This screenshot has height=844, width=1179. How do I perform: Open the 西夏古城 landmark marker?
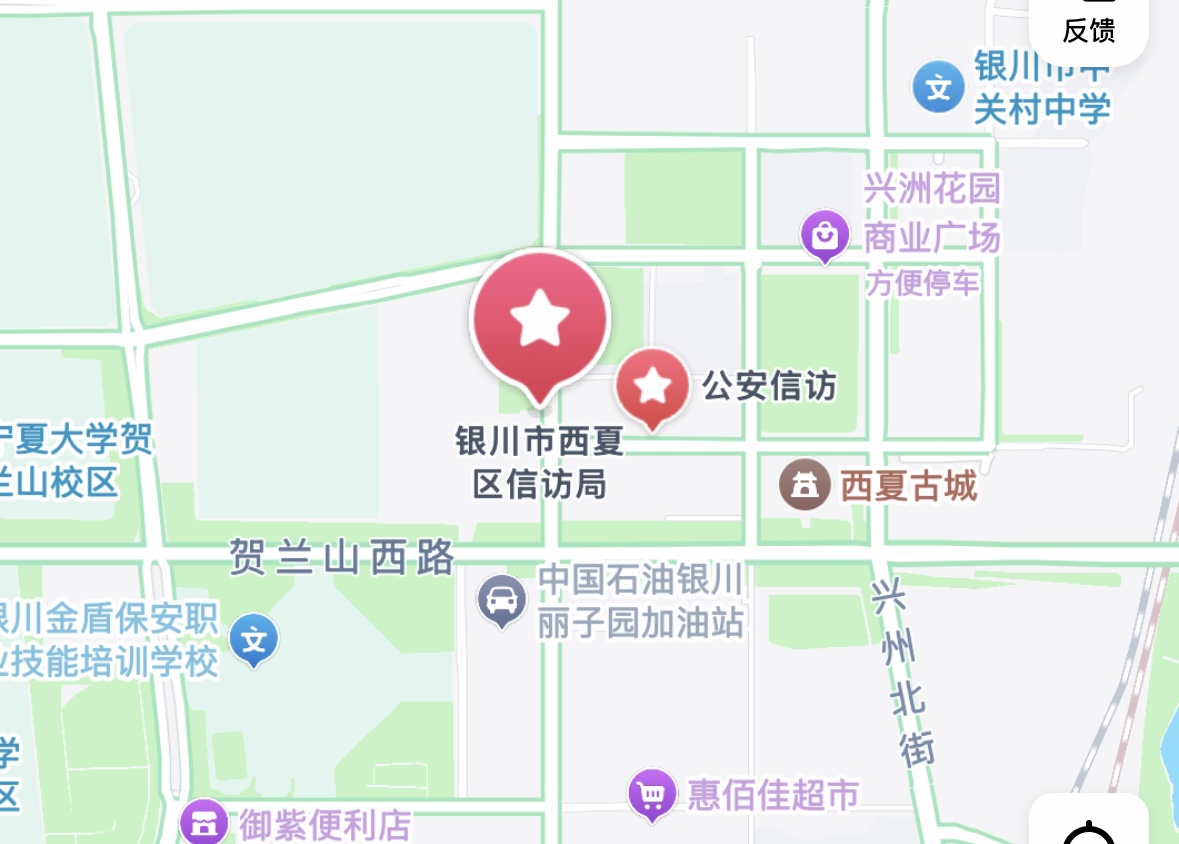pyautogui.click(x=805, y=485)
